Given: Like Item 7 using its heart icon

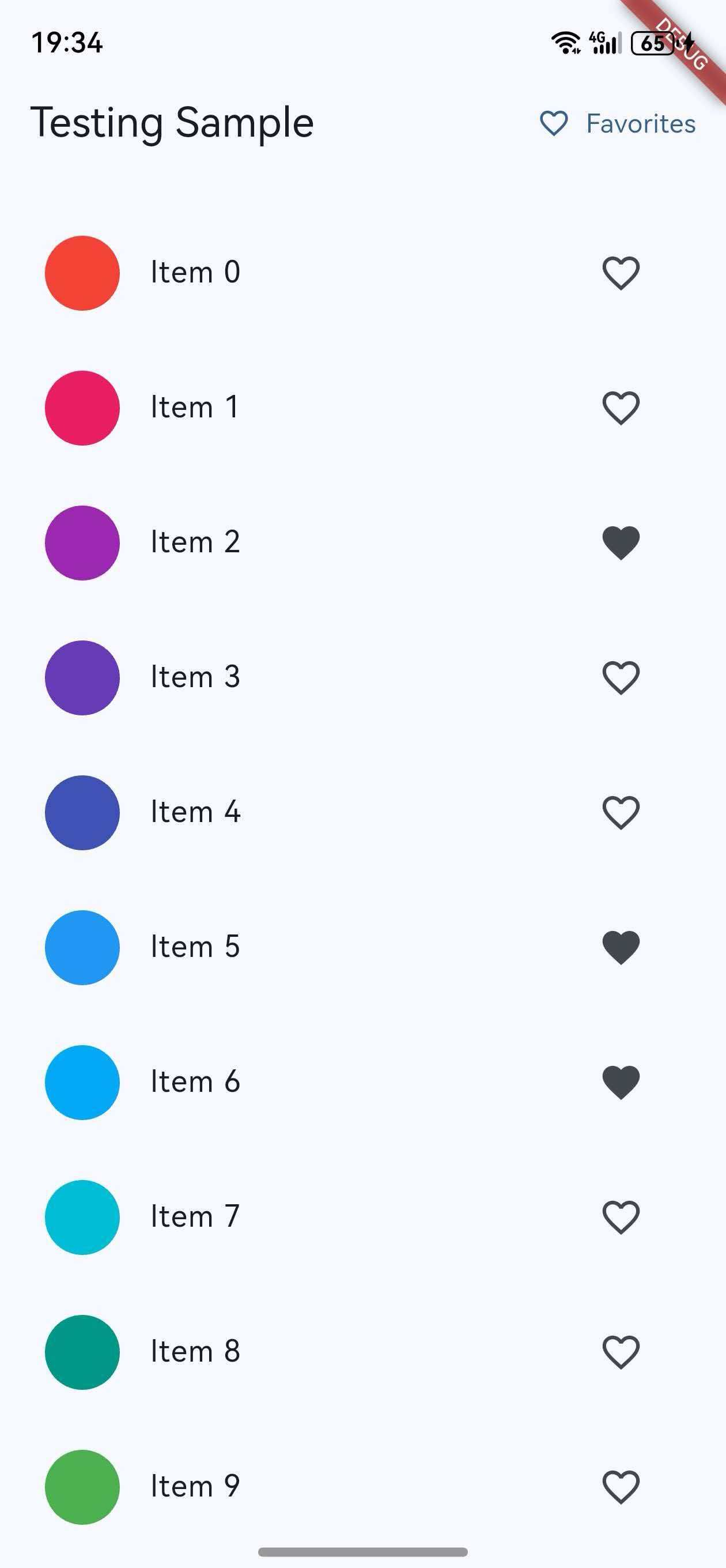Looking at the screenshot, I should [x=621, y=1218].
